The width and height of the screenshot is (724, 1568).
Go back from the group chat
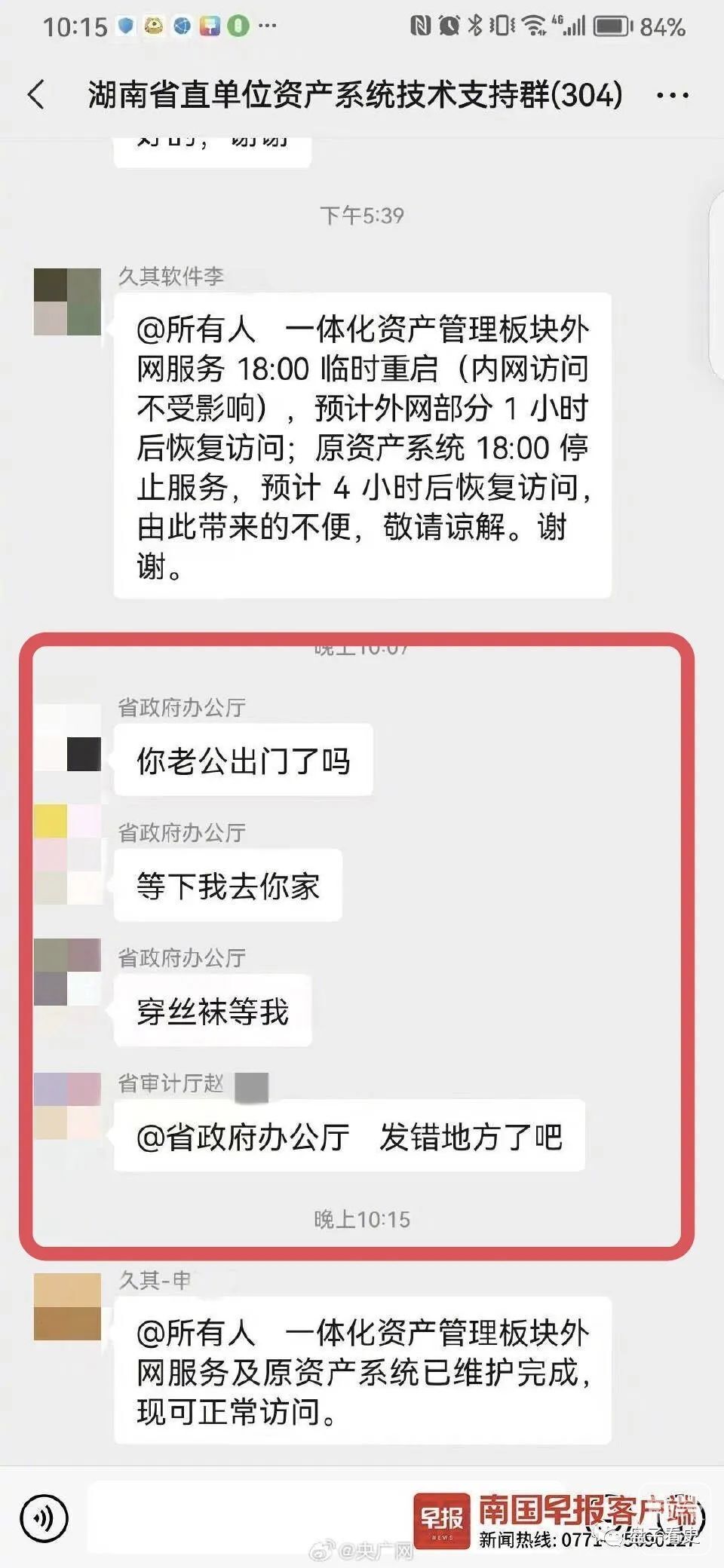click(35, 95)
